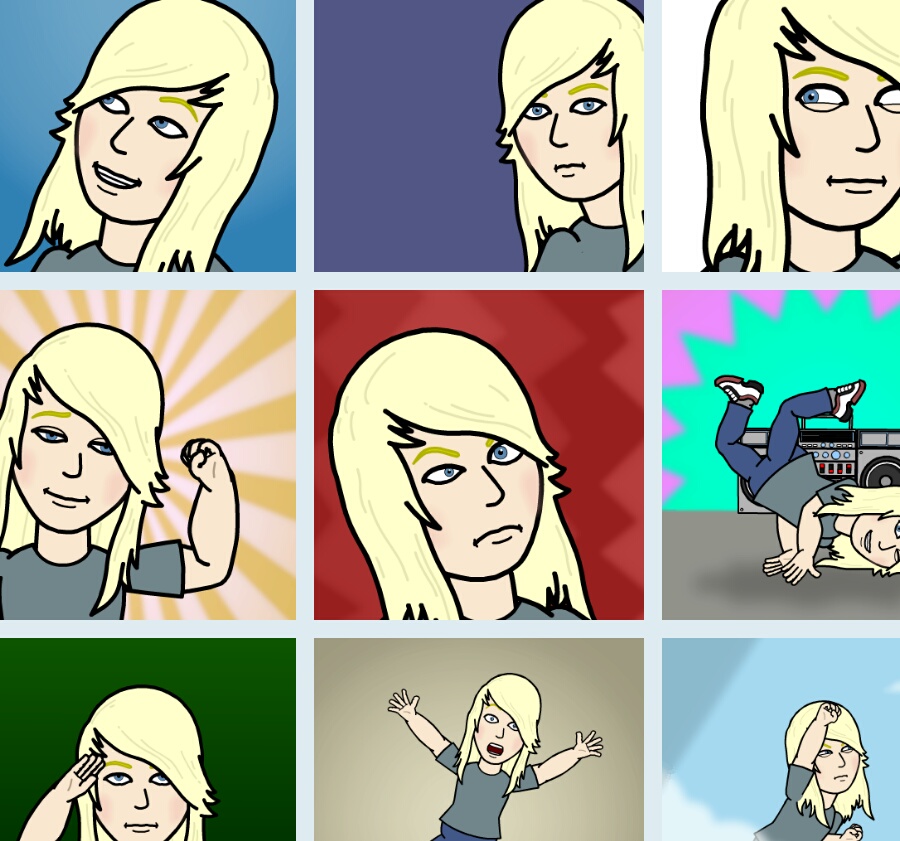
Task: Pick the arms-outstretched shouting sticker
Action: (478, 739)
